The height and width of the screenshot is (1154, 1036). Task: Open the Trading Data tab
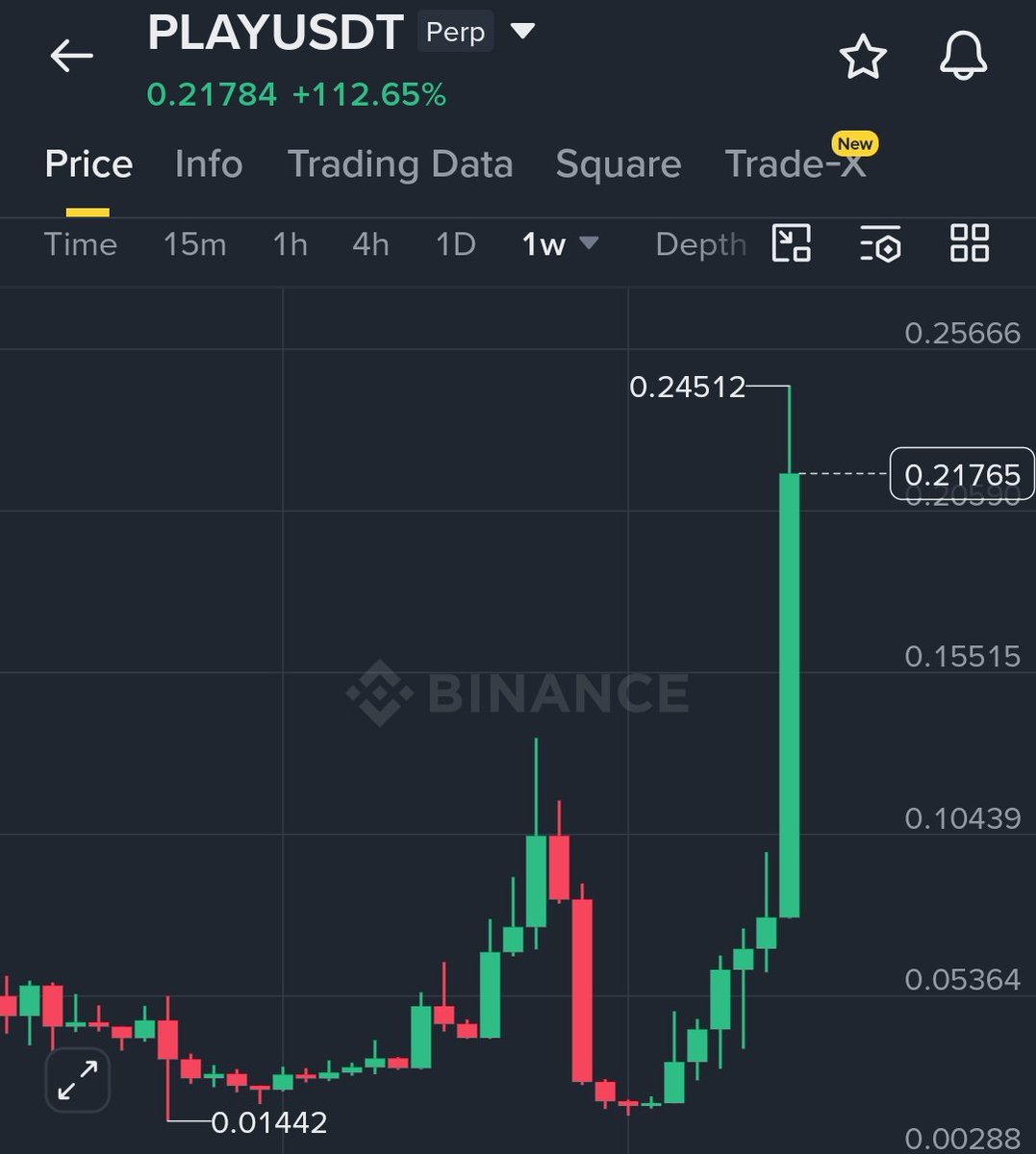(x=399, y=164)
